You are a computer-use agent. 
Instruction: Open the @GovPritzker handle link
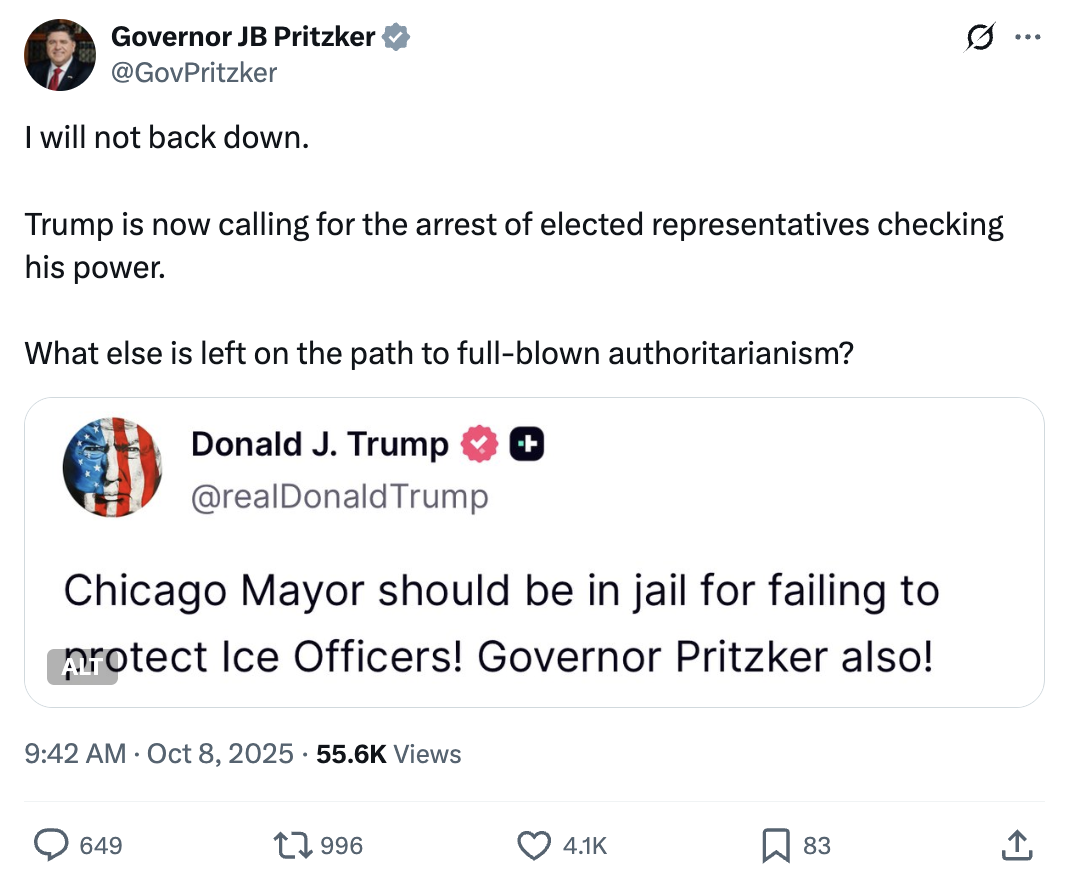(194, 72)
